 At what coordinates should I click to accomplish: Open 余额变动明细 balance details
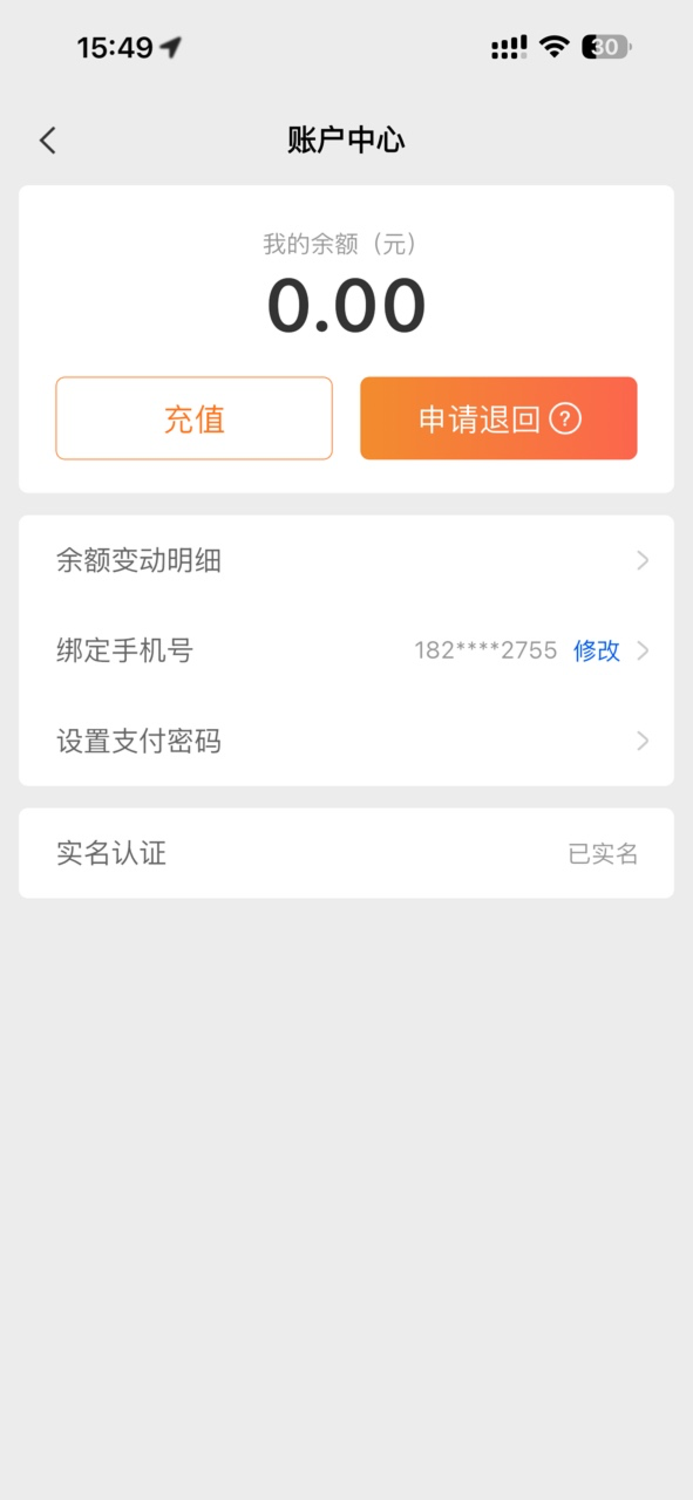pos(346,561)
